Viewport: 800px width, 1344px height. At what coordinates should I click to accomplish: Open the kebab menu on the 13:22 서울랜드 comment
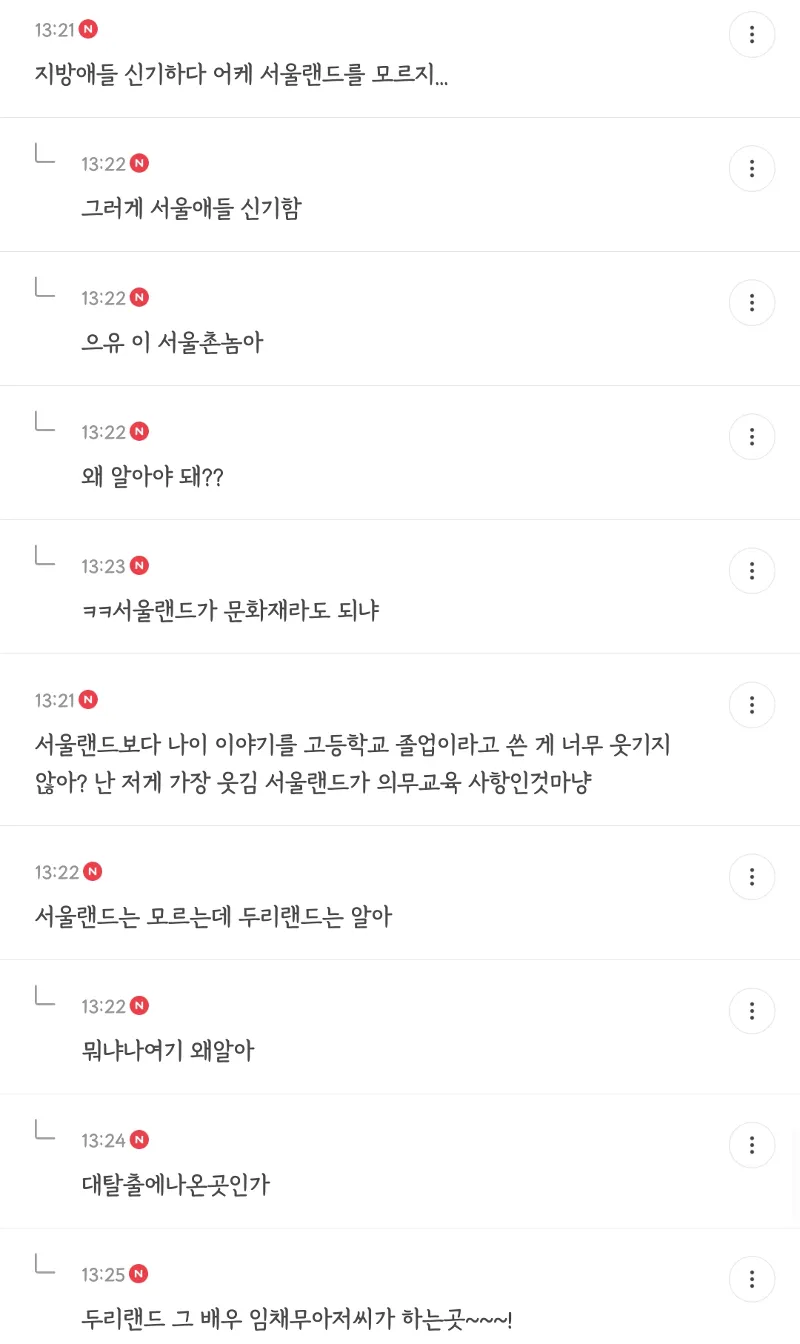point(751,877)
